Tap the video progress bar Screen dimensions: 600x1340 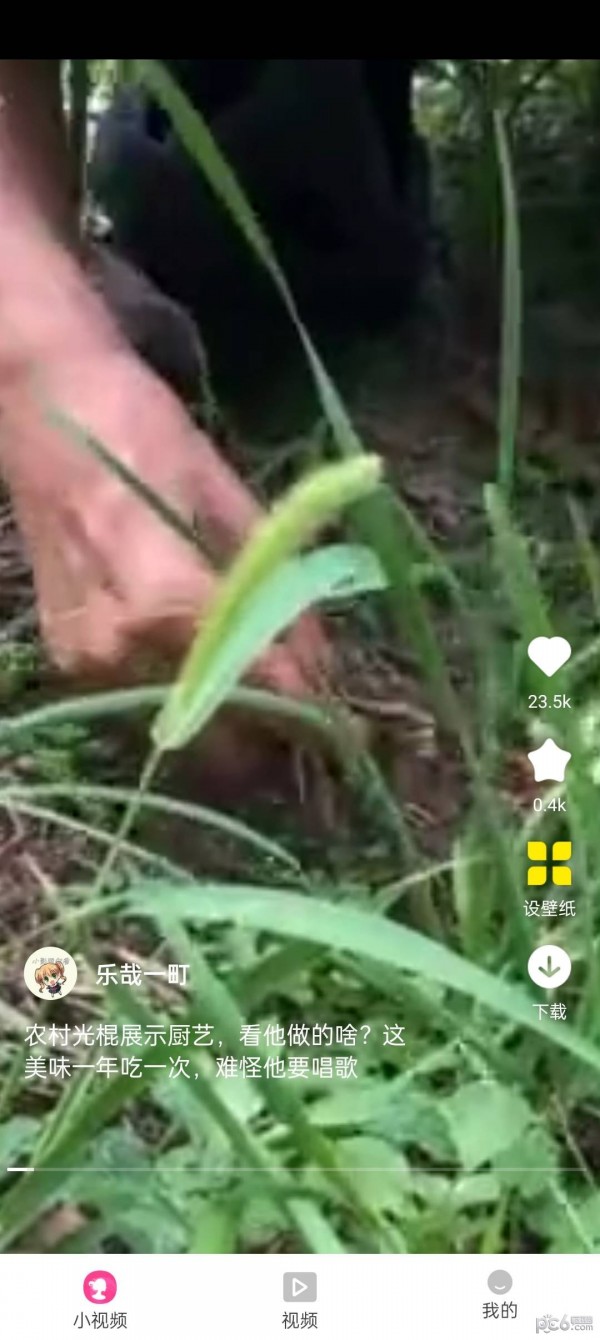click(300, 1168)
